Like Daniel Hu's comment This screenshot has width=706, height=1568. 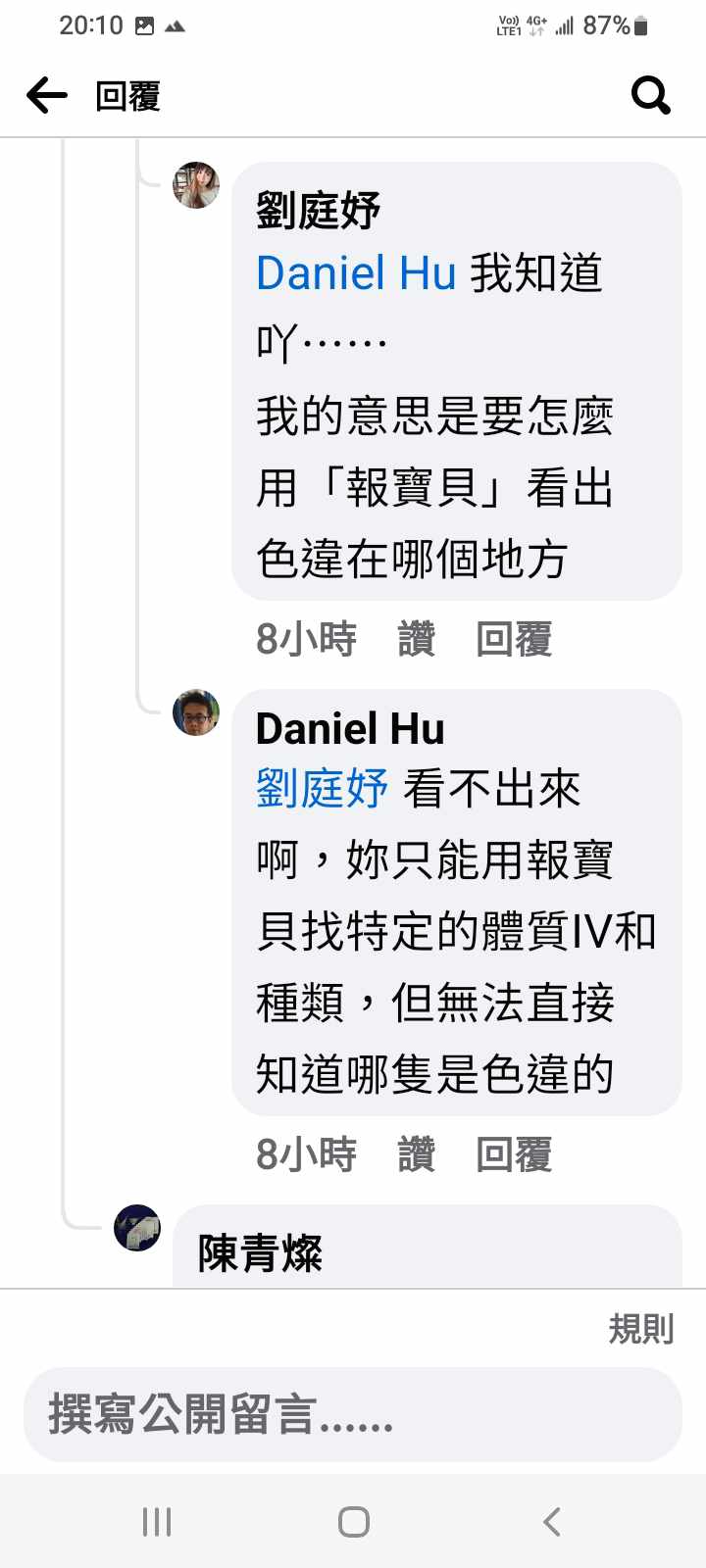416,1154
